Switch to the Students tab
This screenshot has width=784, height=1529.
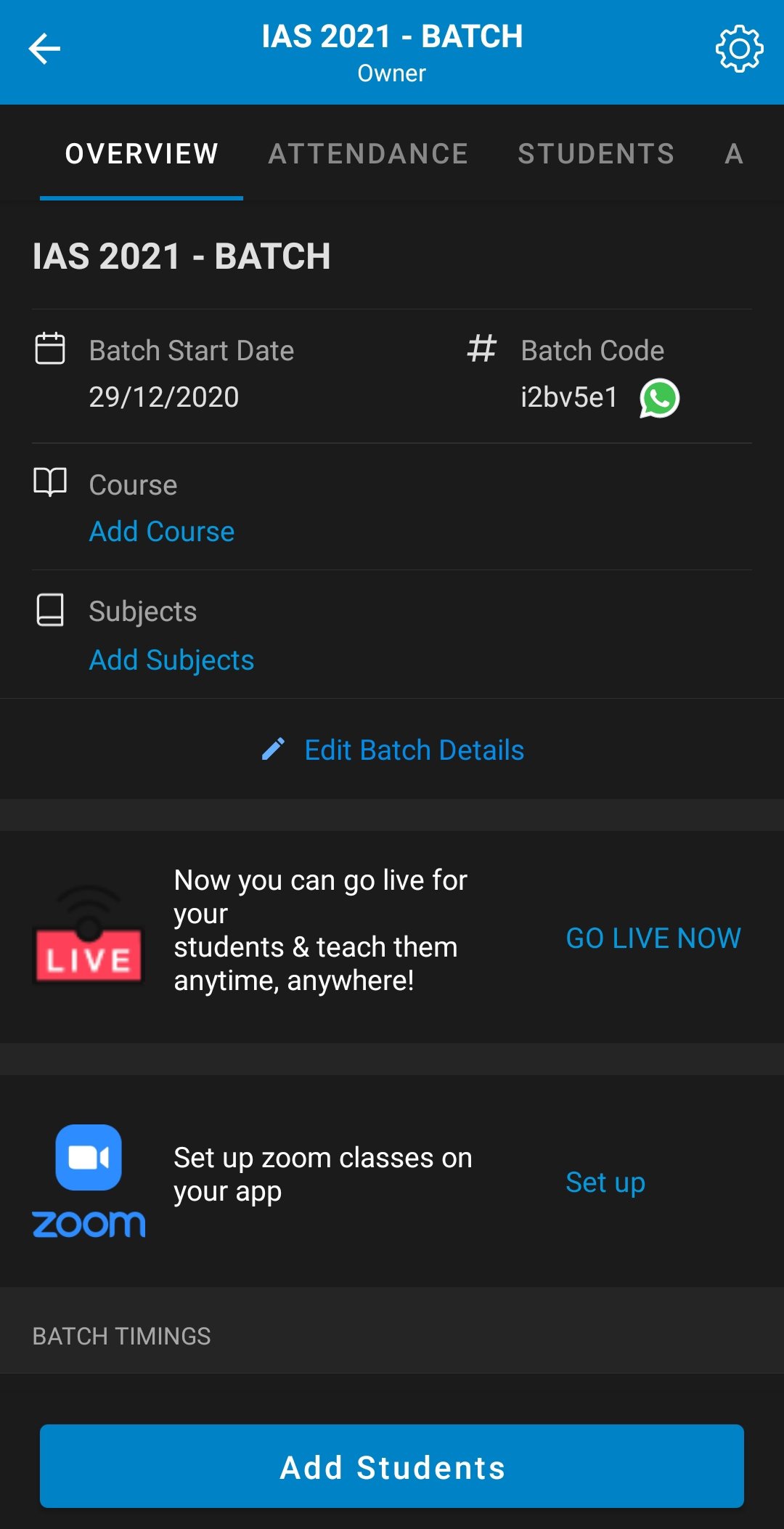(596, 154)
